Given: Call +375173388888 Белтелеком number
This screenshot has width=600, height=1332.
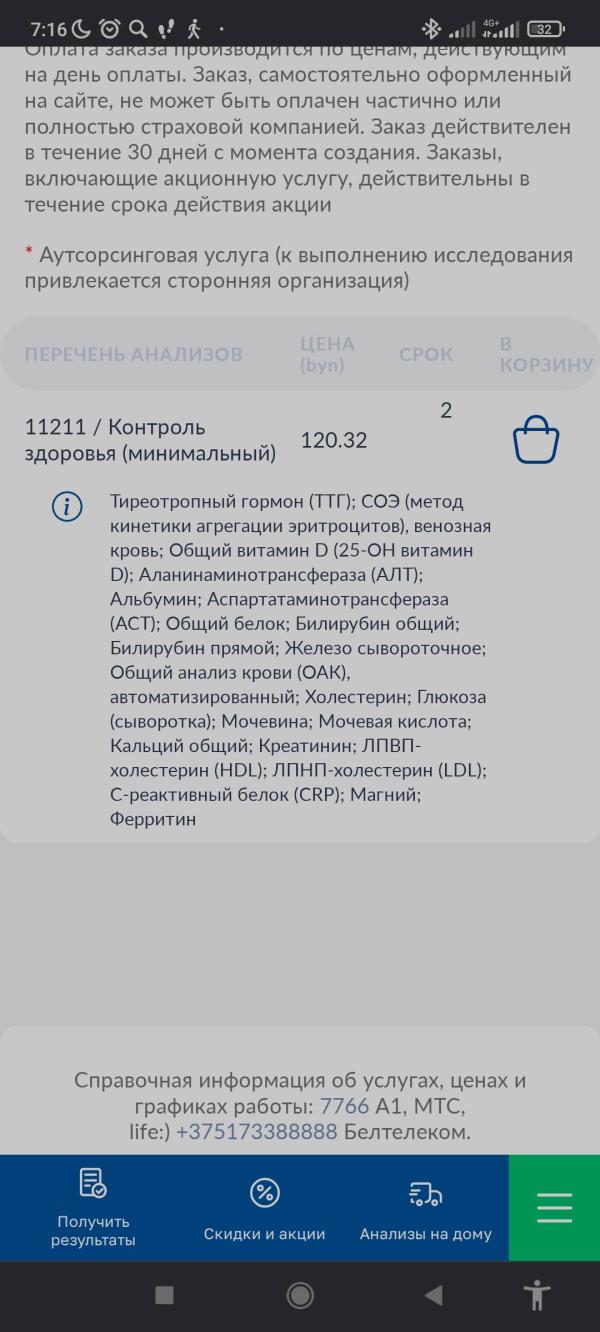Looking at the screenshot, I should click(x=256, y=1132).
